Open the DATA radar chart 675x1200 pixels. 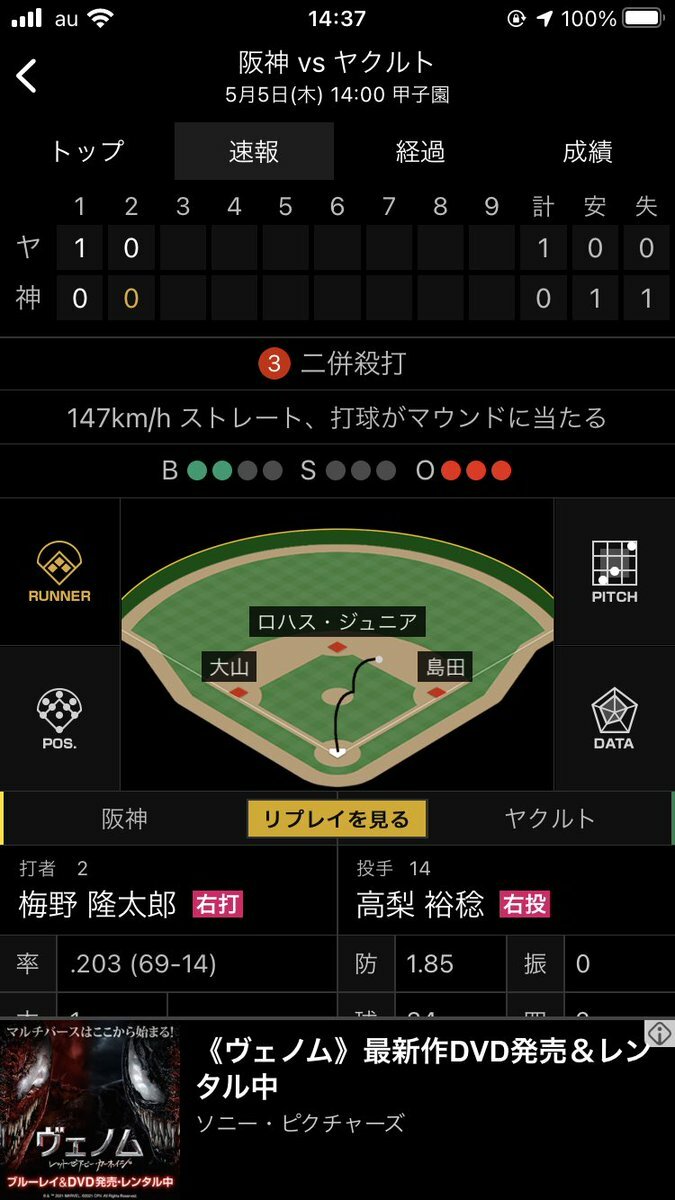[614, 718]
